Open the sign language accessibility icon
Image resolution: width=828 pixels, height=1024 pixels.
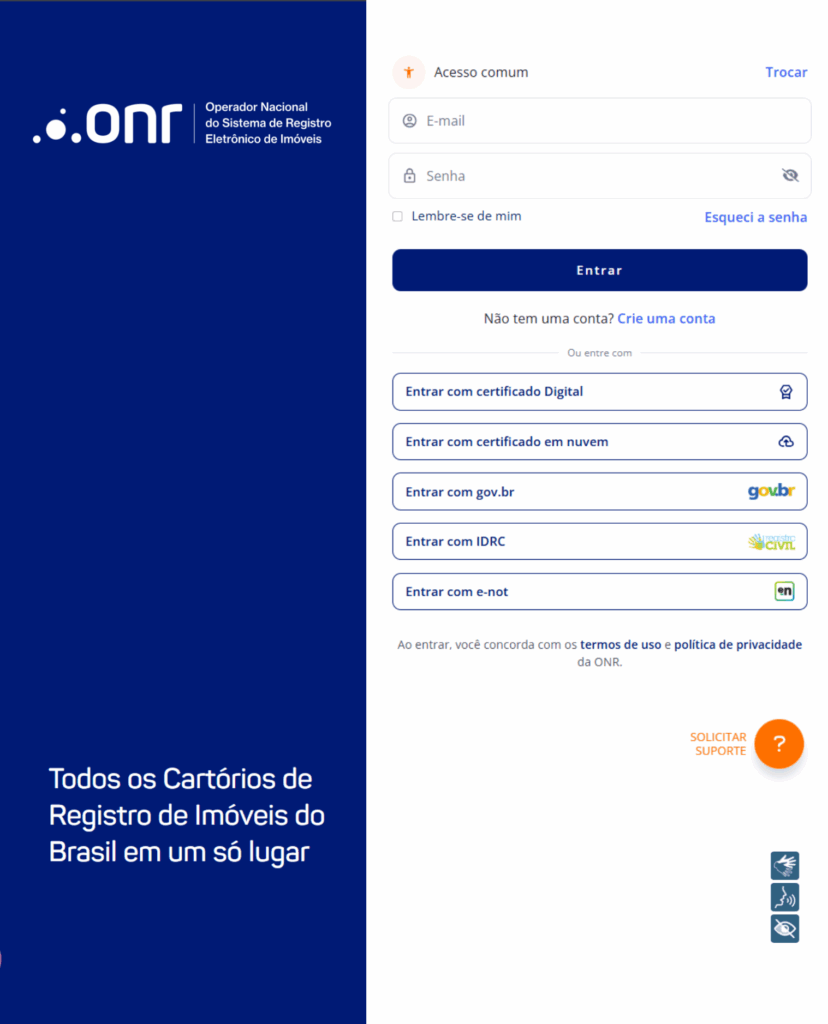[785, 865]
